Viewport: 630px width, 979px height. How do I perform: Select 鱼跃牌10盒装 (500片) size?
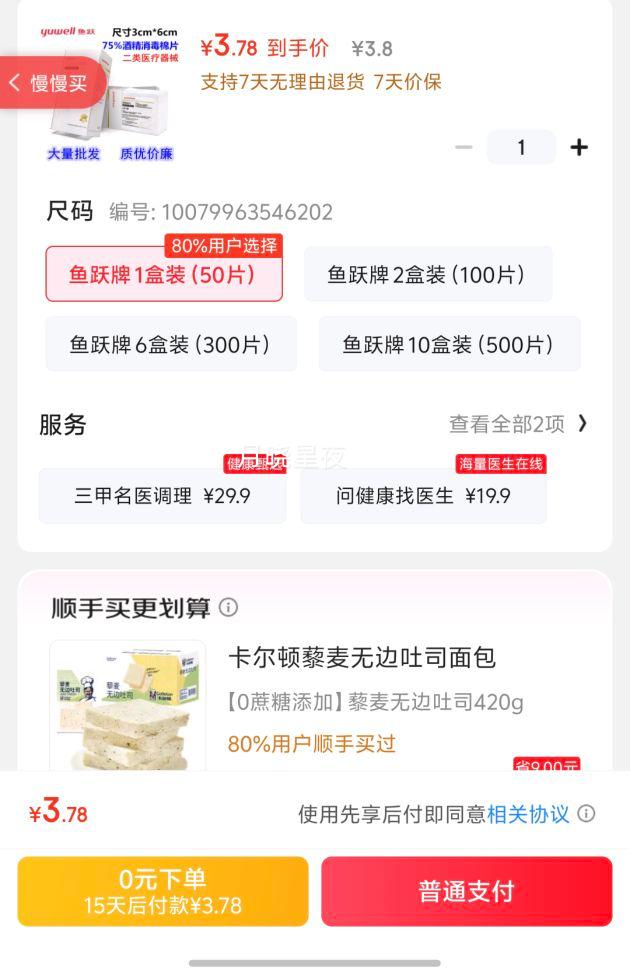[x=449, y=345]
